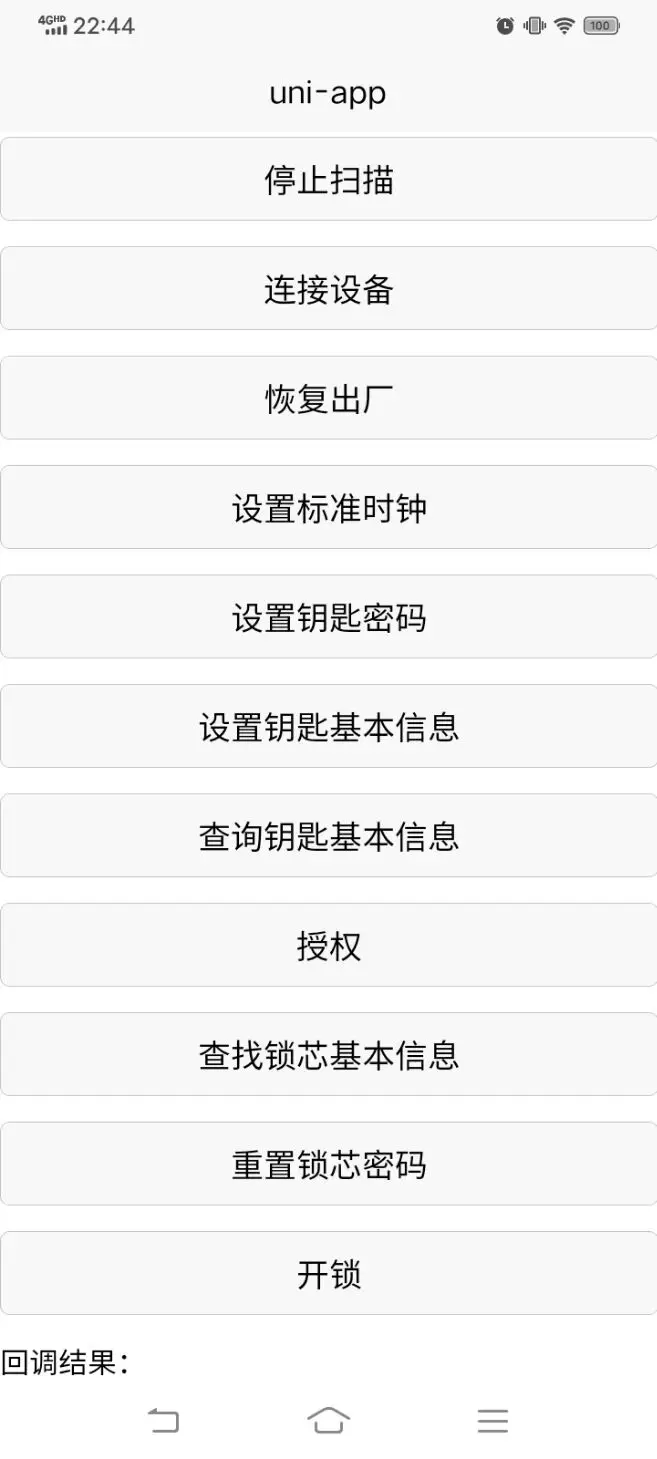Tap the 授权 button
This screenshot has height=1459, width=657.
[328, 945]
